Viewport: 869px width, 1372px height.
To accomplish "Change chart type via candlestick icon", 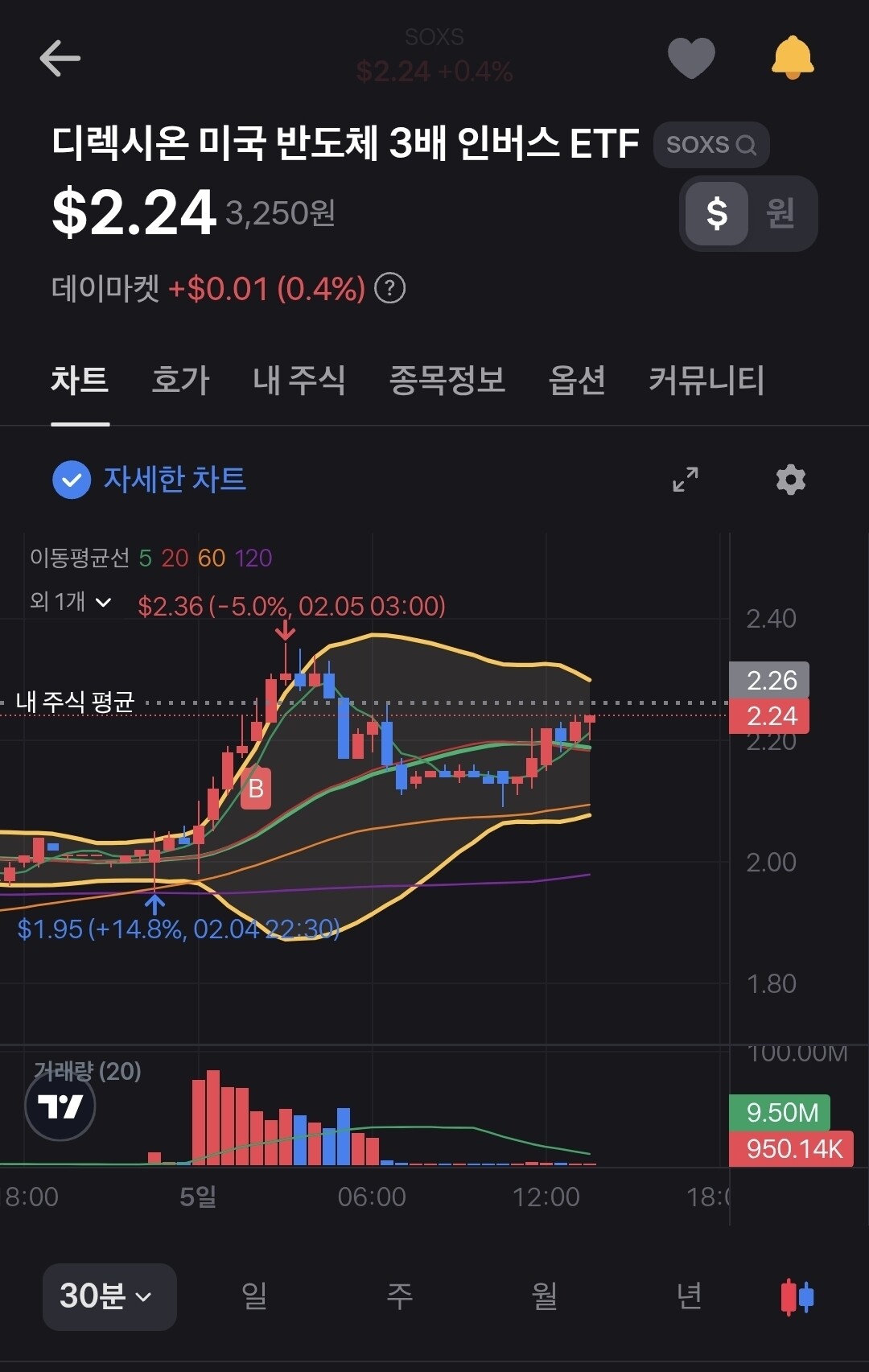I will coord(797,1296).
